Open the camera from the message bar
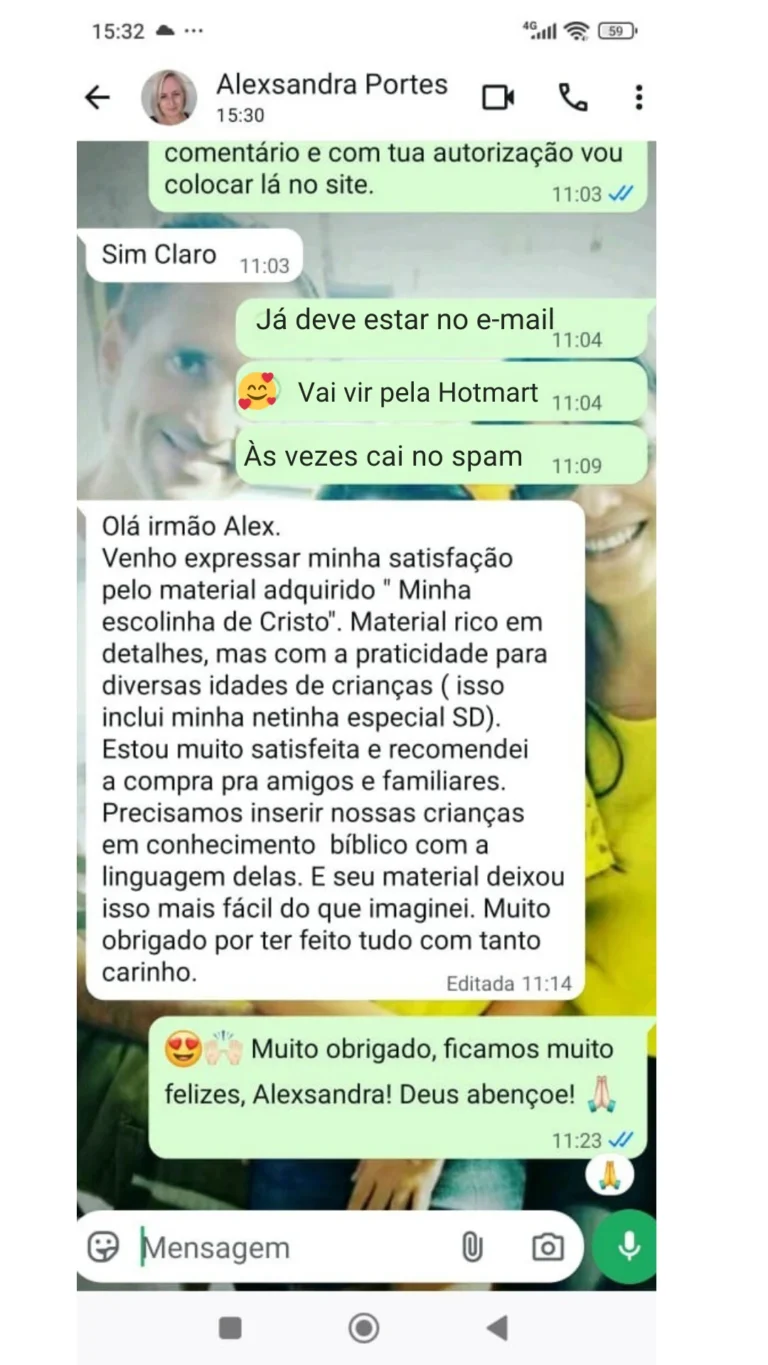 [x=546, y=1247]
